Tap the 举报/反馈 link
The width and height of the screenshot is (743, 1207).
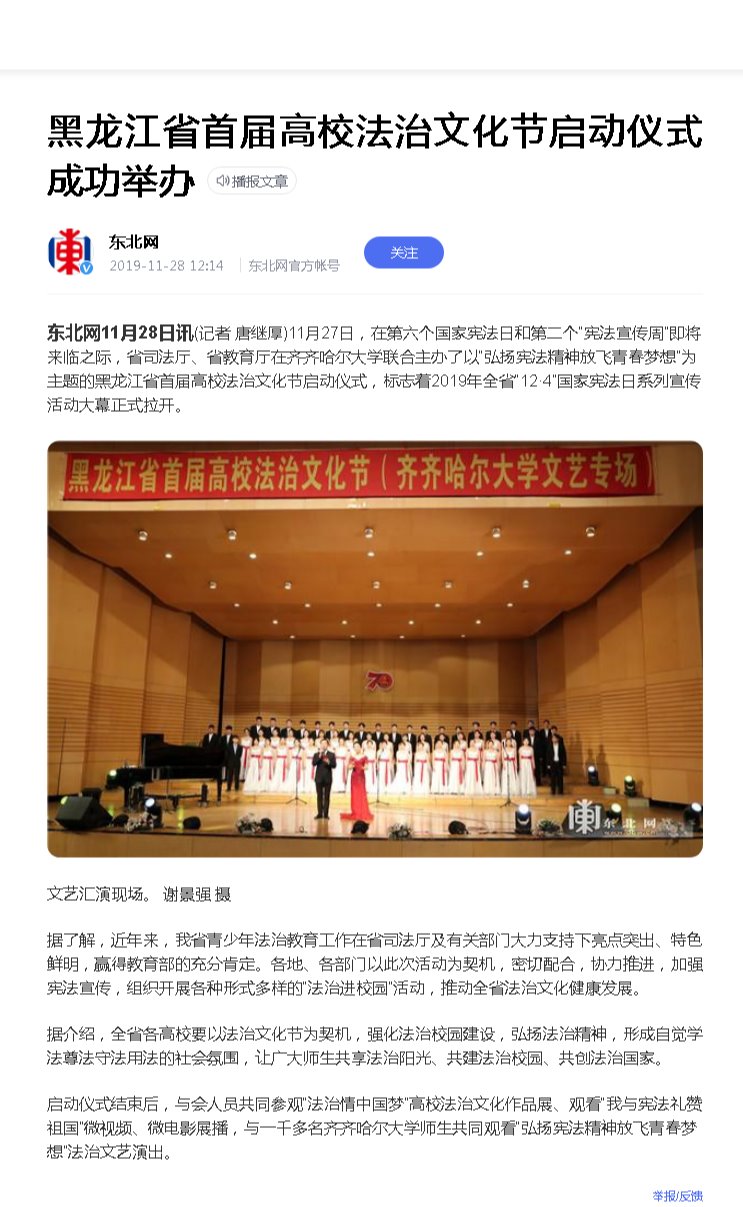coord(677,1195)
